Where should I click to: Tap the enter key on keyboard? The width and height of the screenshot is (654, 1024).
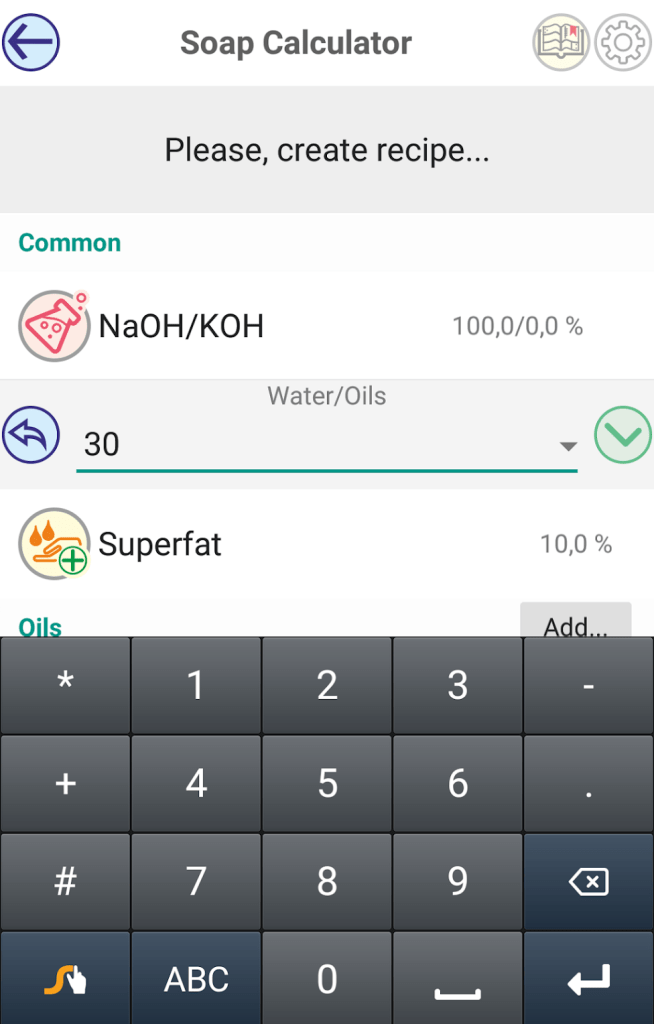coord(588,980)
